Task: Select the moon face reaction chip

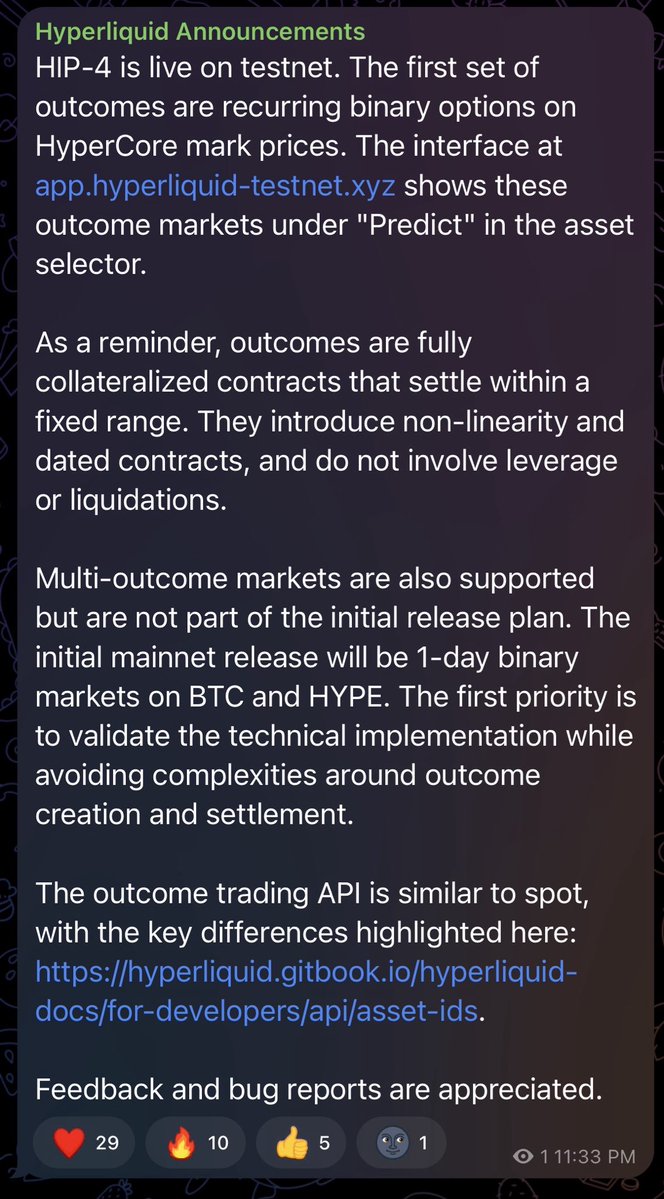Action: pyautogui.click(x=400, y=1143)
